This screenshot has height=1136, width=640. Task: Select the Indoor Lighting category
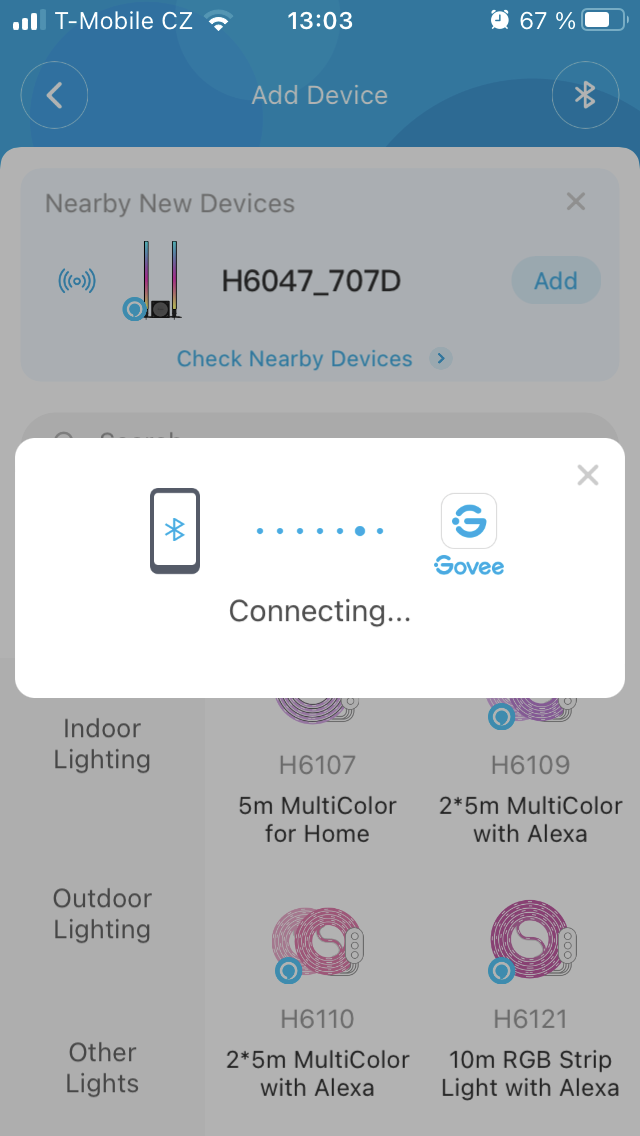[x=102, y=744]
